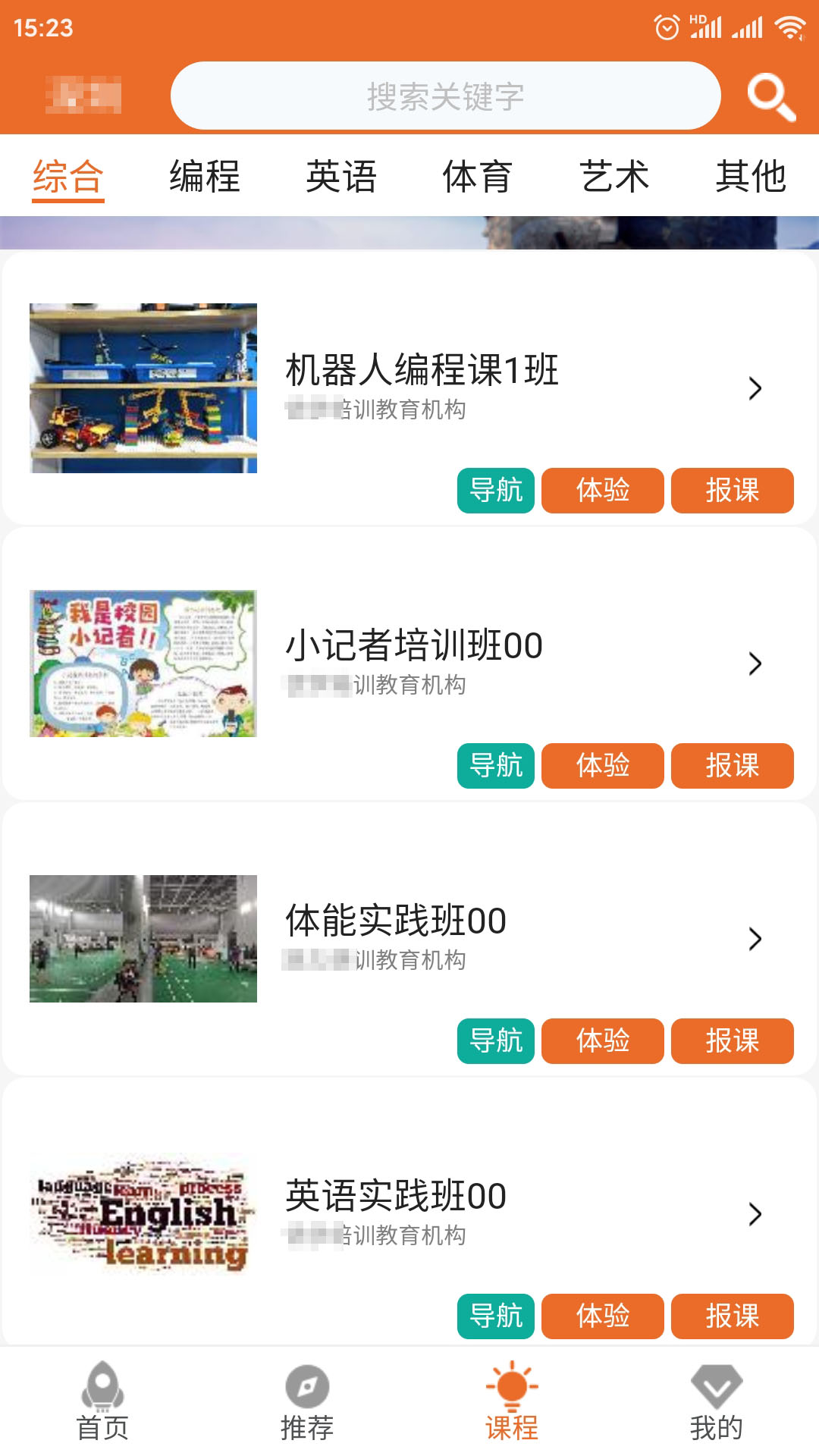
Task: Tap 体验 button for 小记者培训班00
Action: click(x=603, y=767)
